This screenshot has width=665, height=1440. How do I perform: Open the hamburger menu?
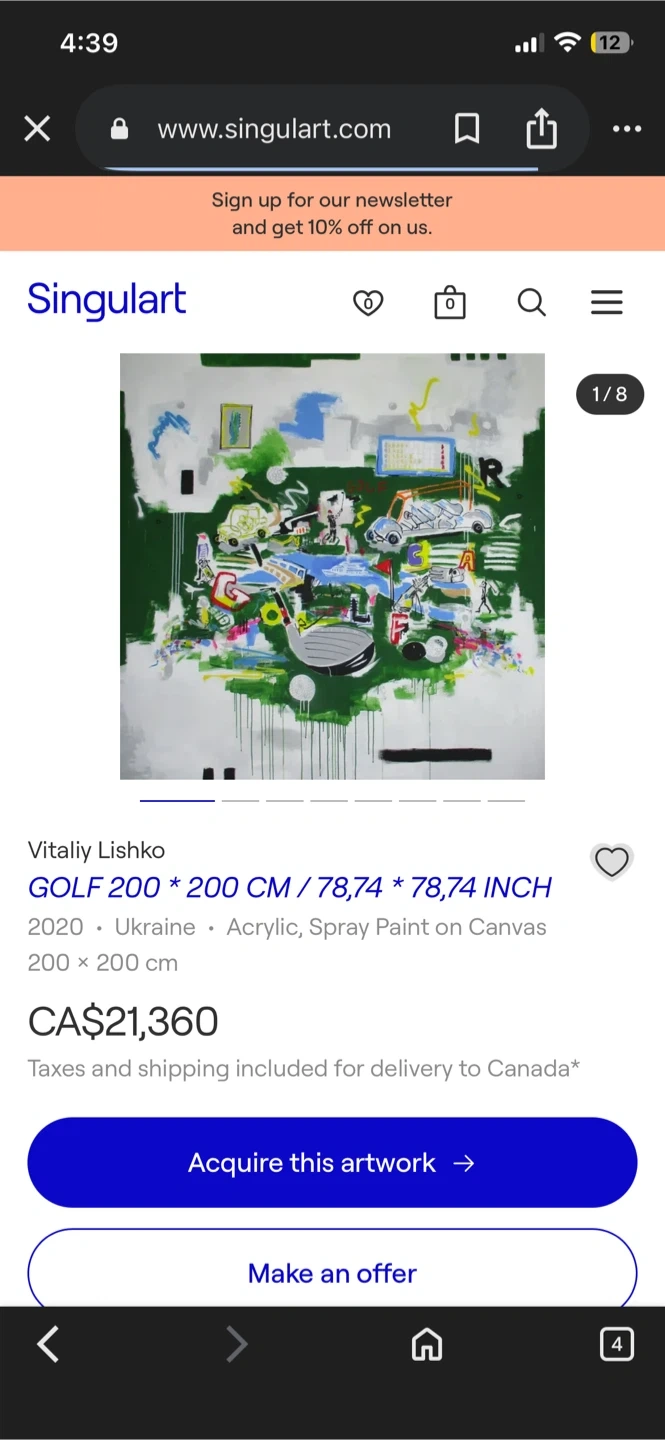606,302
